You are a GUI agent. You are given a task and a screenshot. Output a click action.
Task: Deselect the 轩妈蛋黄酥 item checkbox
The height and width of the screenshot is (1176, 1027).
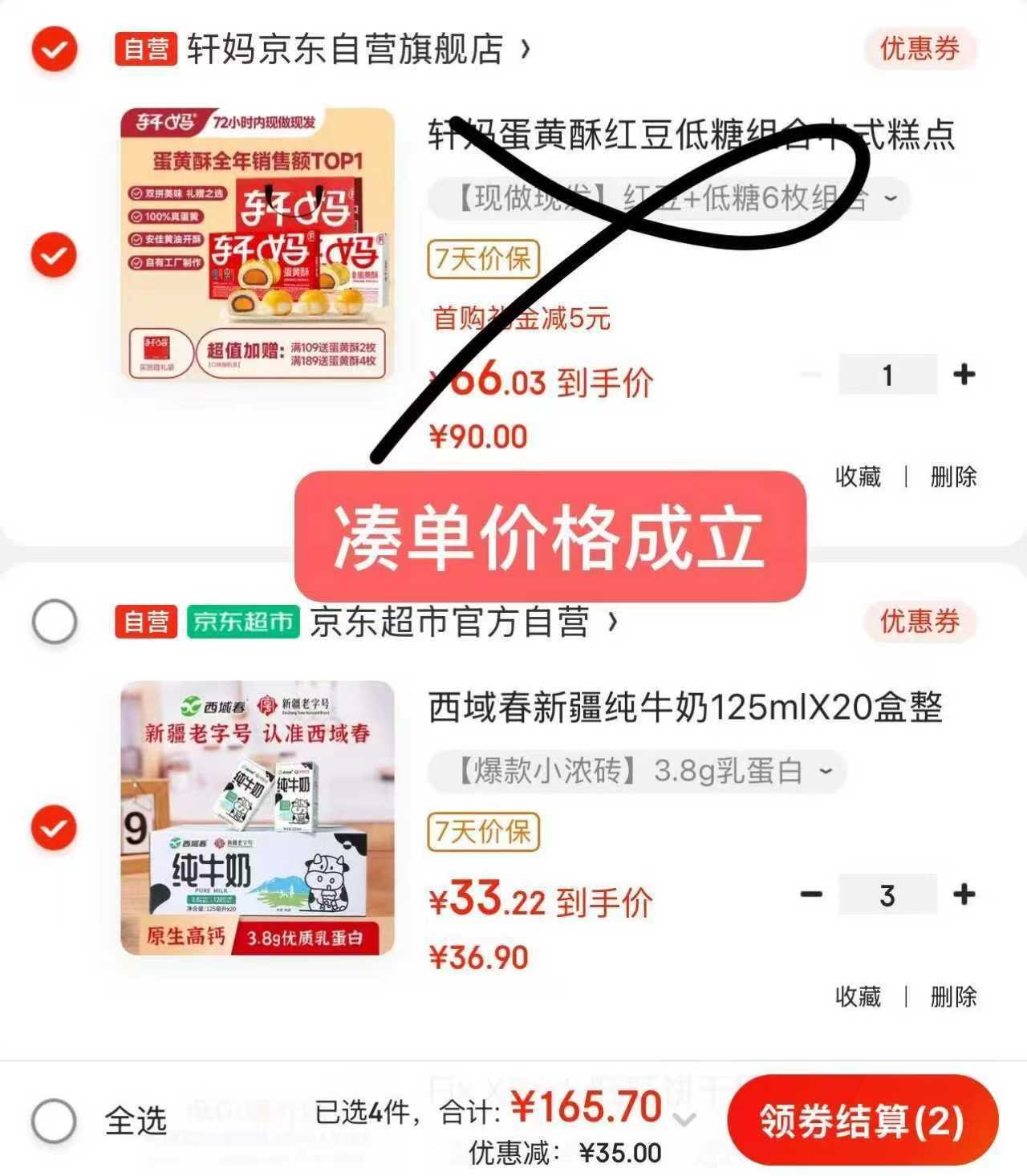54,255
